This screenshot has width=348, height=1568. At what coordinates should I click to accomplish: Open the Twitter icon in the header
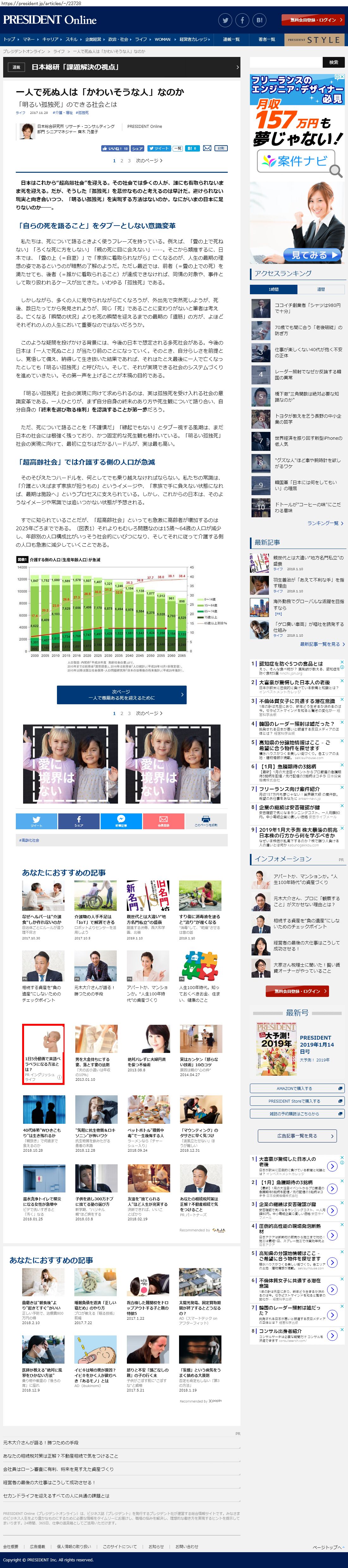tap(225, 20)
